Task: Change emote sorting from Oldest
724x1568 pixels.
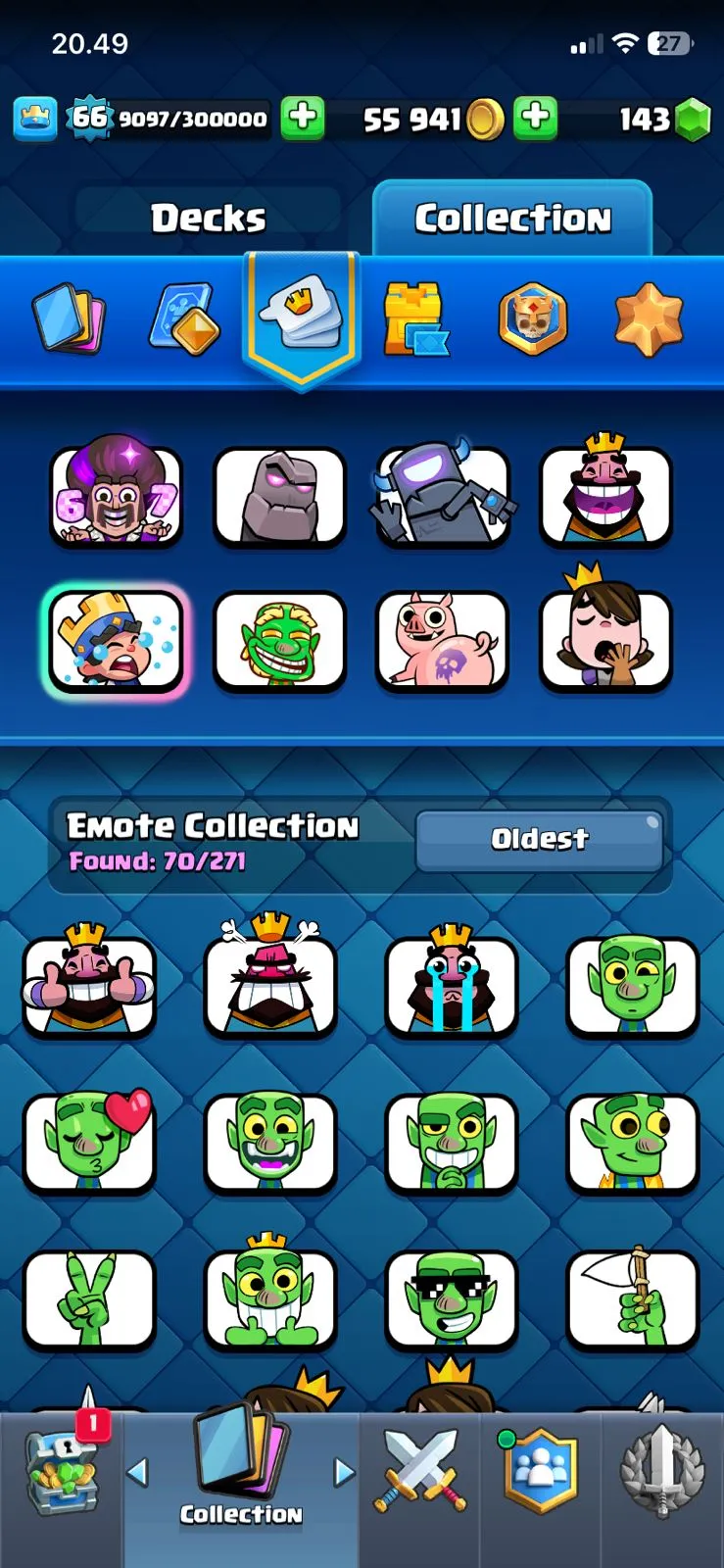Action: [539, 839]
